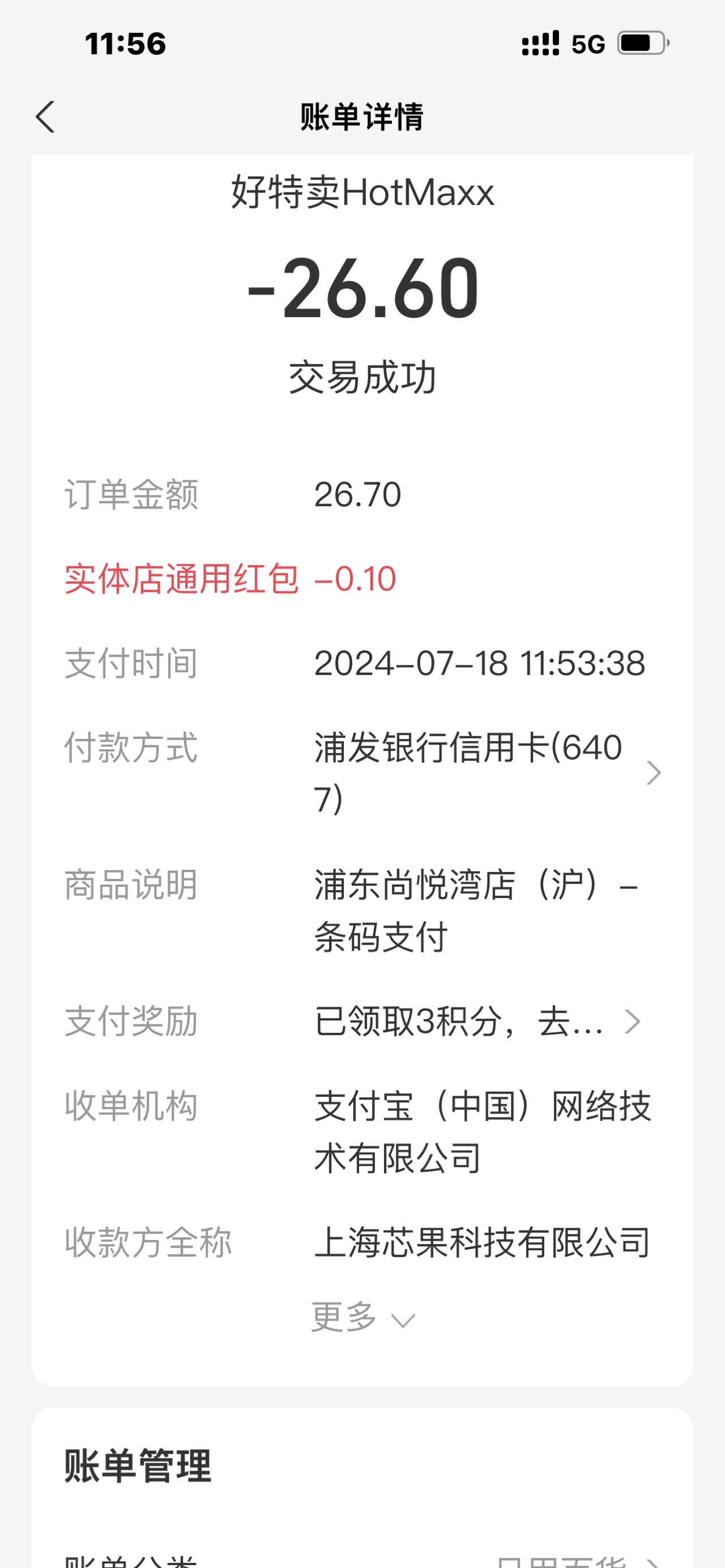Expand 更多 to show more details
This screenshot has height=1568, width=725.
pyautogui.click(x=362, y=1317)
